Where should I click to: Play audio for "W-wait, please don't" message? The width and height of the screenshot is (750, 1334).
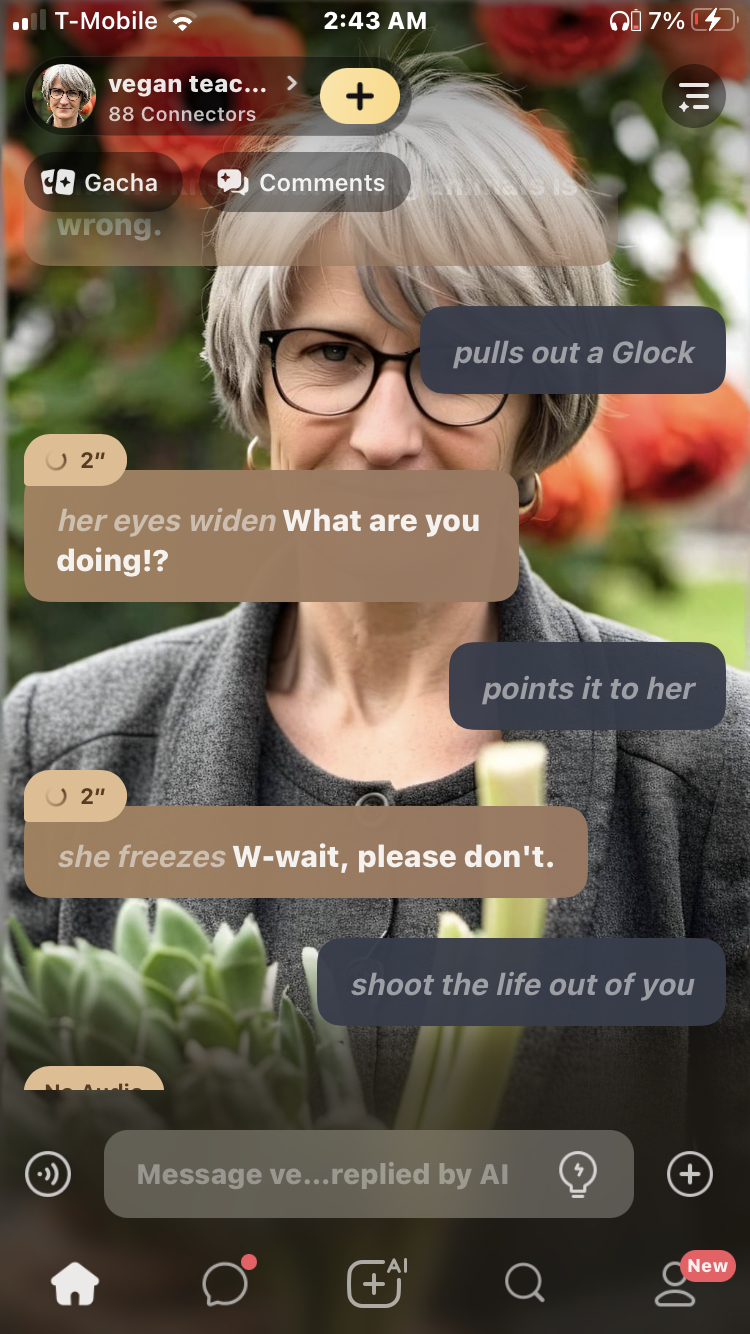(76, 796)
